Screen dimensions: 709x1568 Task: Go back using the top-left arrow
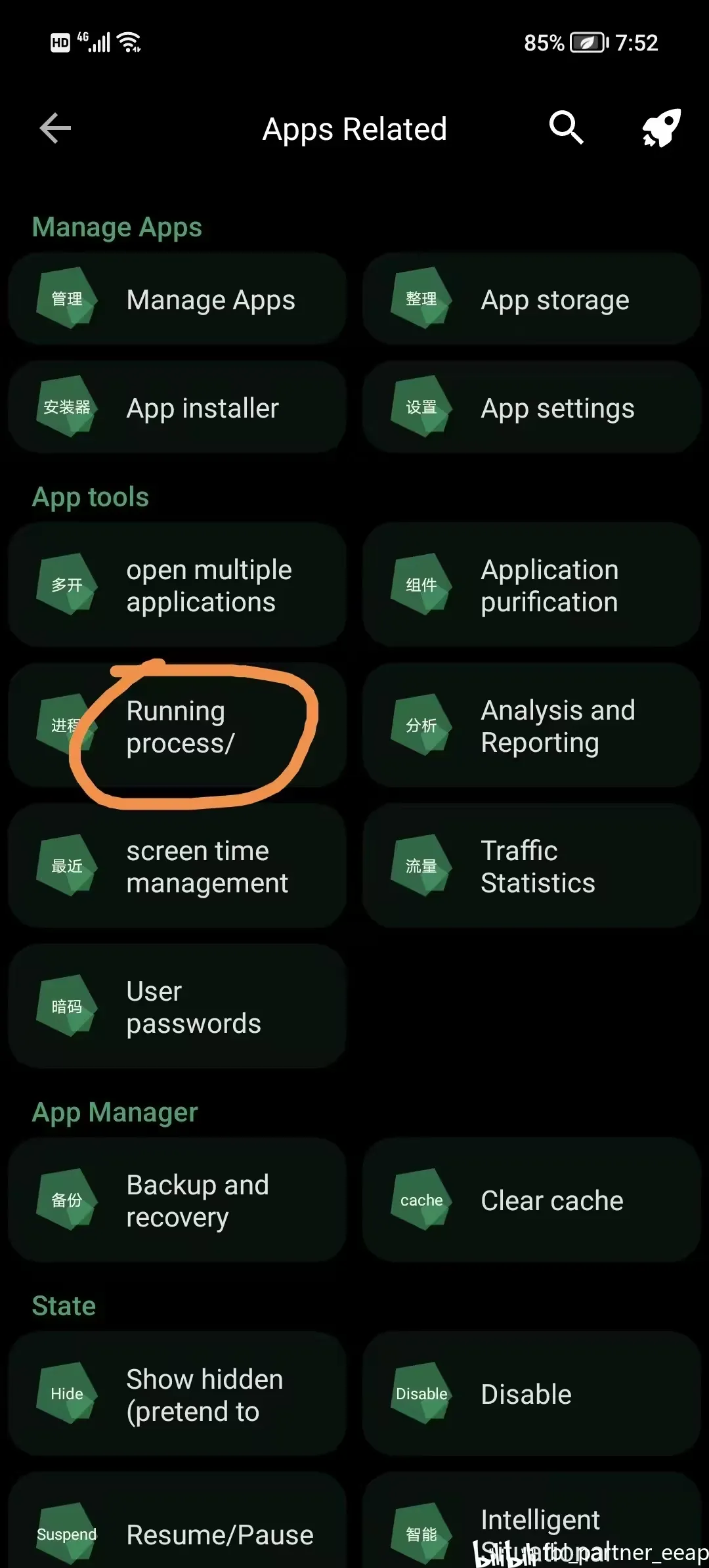coord(55,128)
